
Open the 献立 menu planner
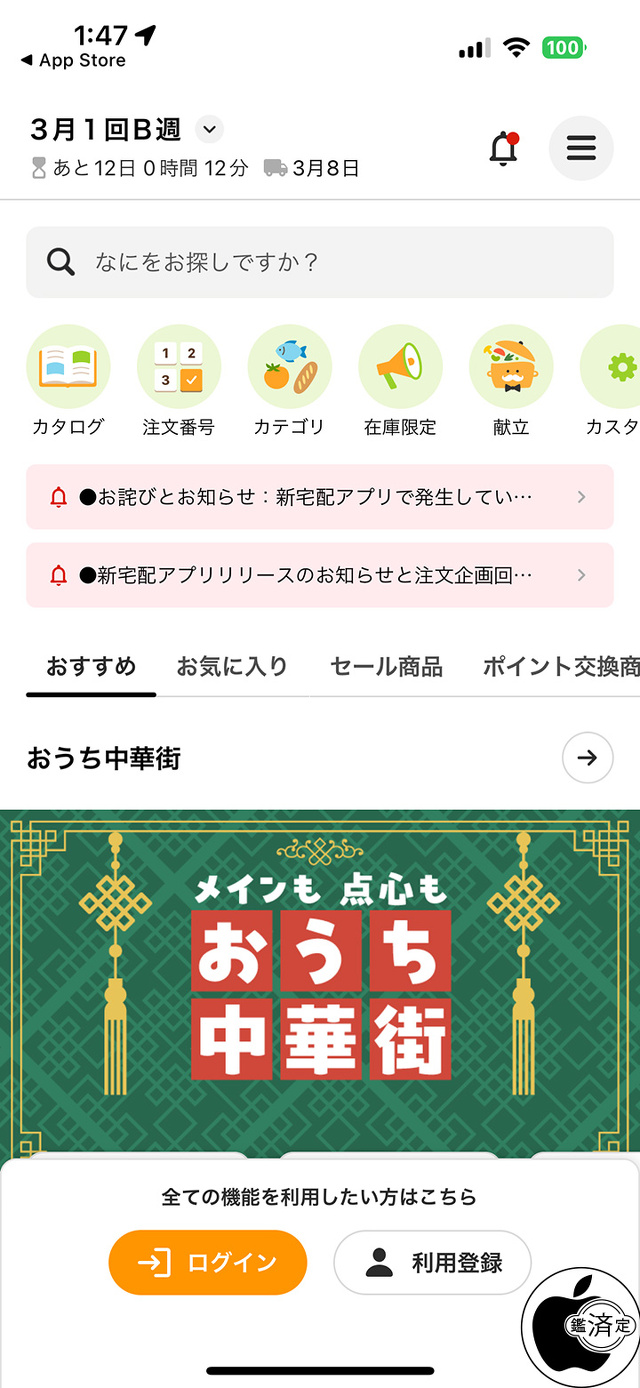tap(511, 380)
